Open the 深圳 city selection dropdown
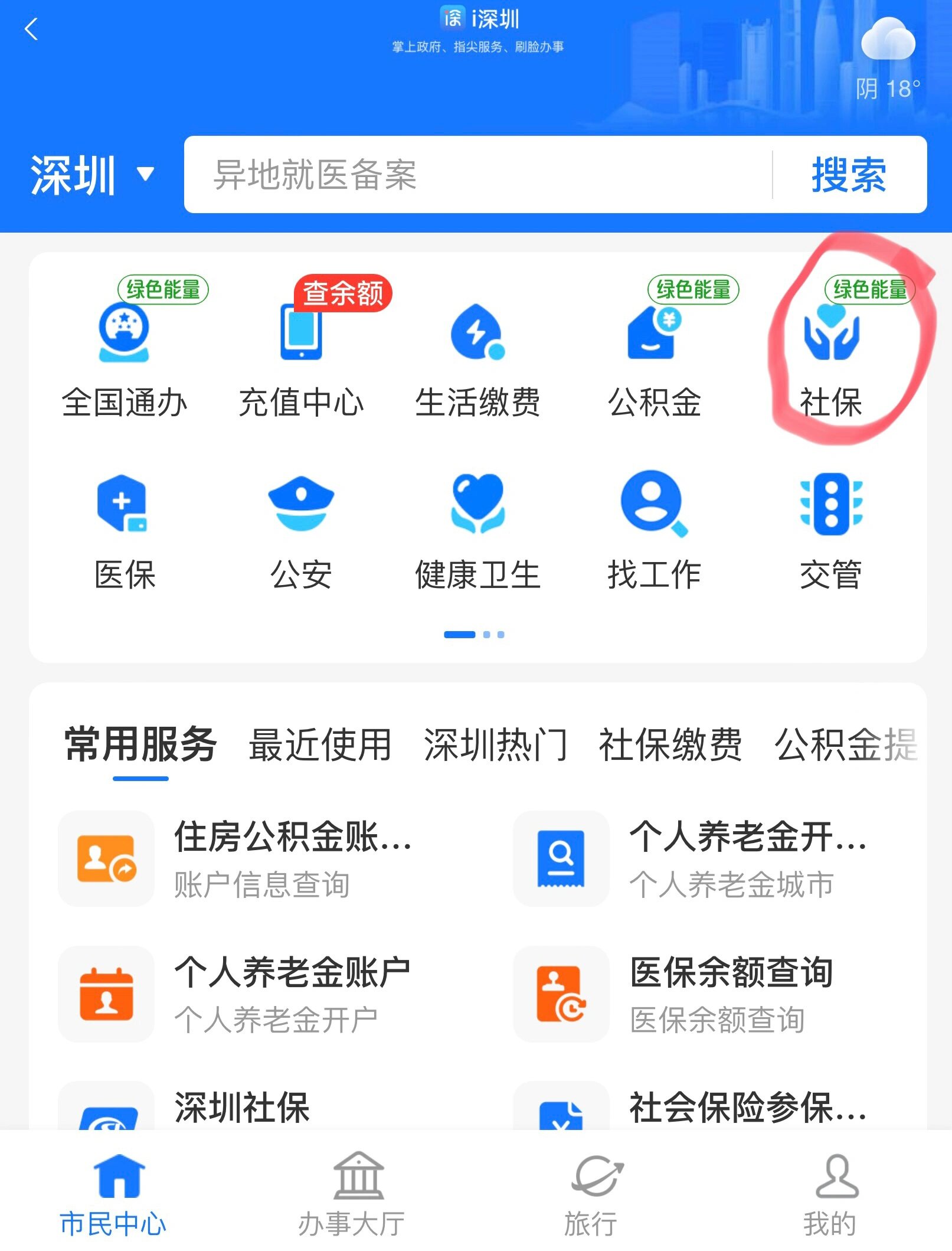 coord(89,174)
